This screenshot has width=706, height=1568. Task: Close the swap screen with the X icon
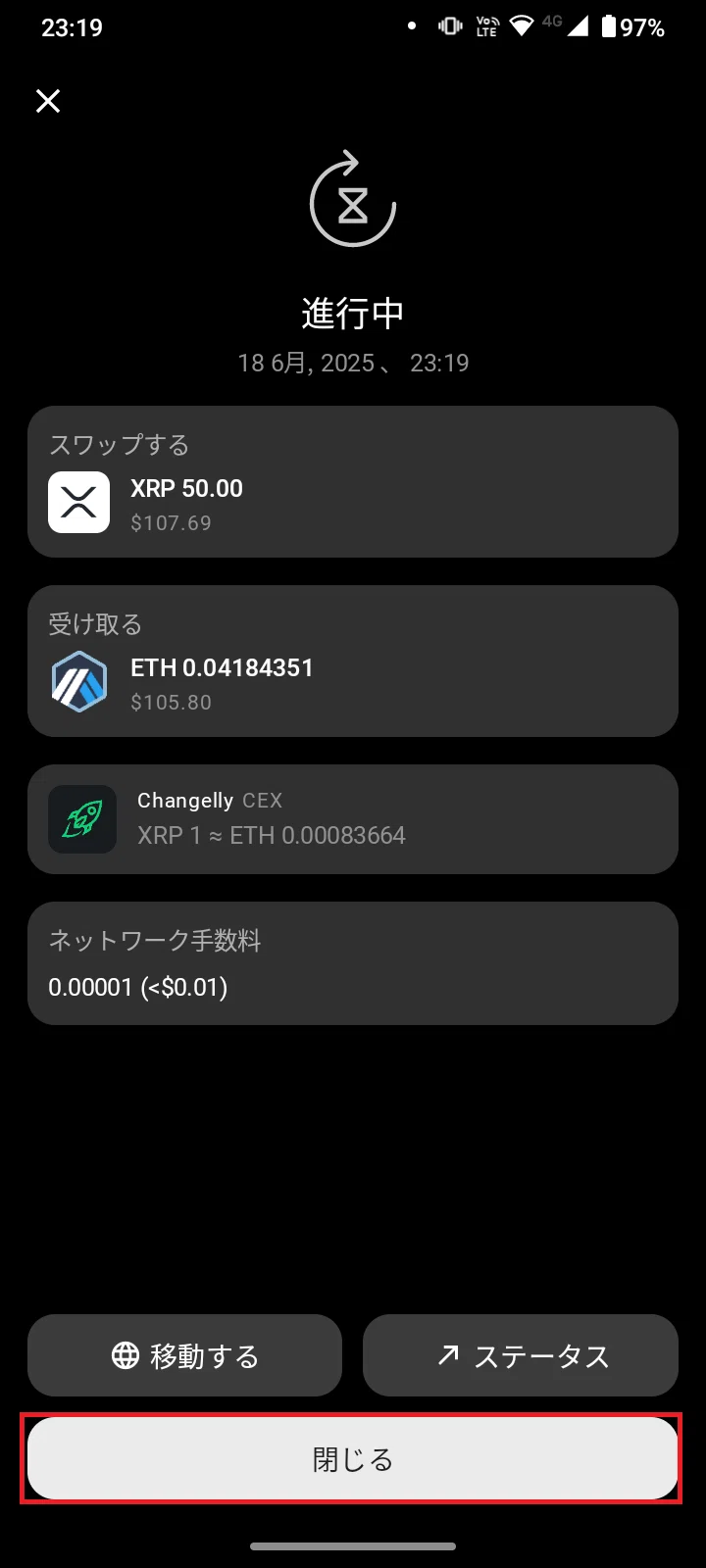[x=48, y=101]
